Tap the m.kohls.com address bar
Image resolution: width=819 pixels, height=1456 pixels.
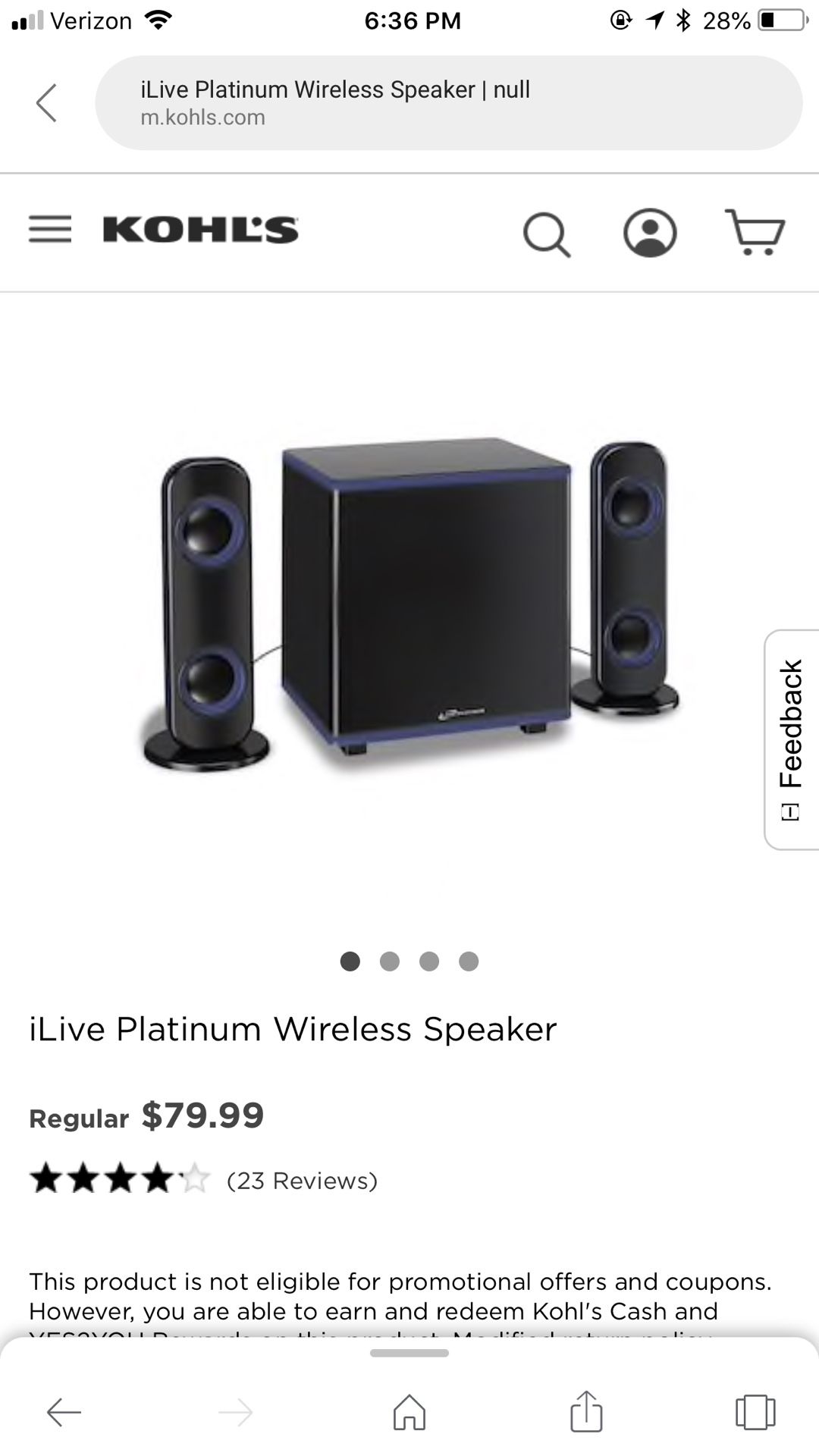pyautogui.click(x=448, y=103)
